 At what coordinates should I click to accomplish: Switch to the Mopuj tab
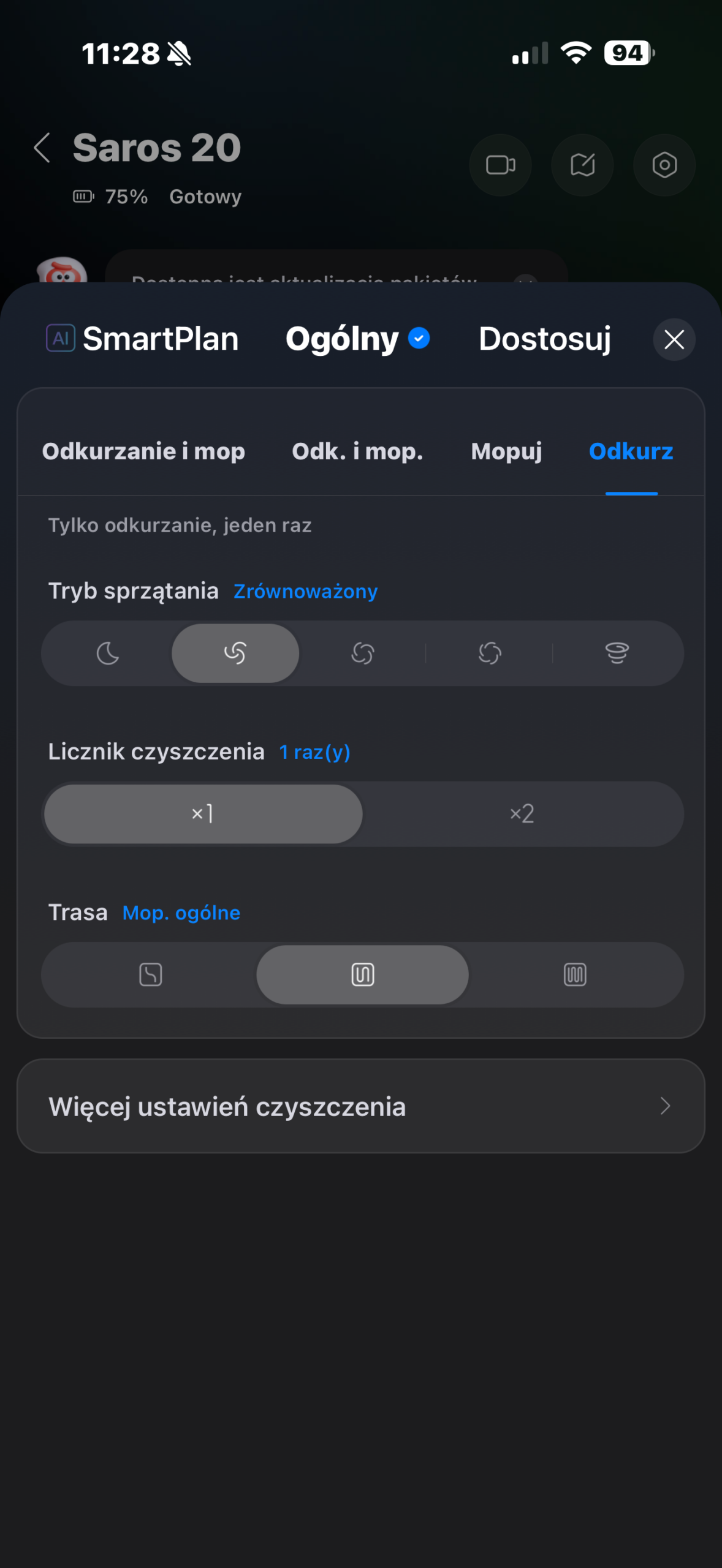(x=506, y=451)
